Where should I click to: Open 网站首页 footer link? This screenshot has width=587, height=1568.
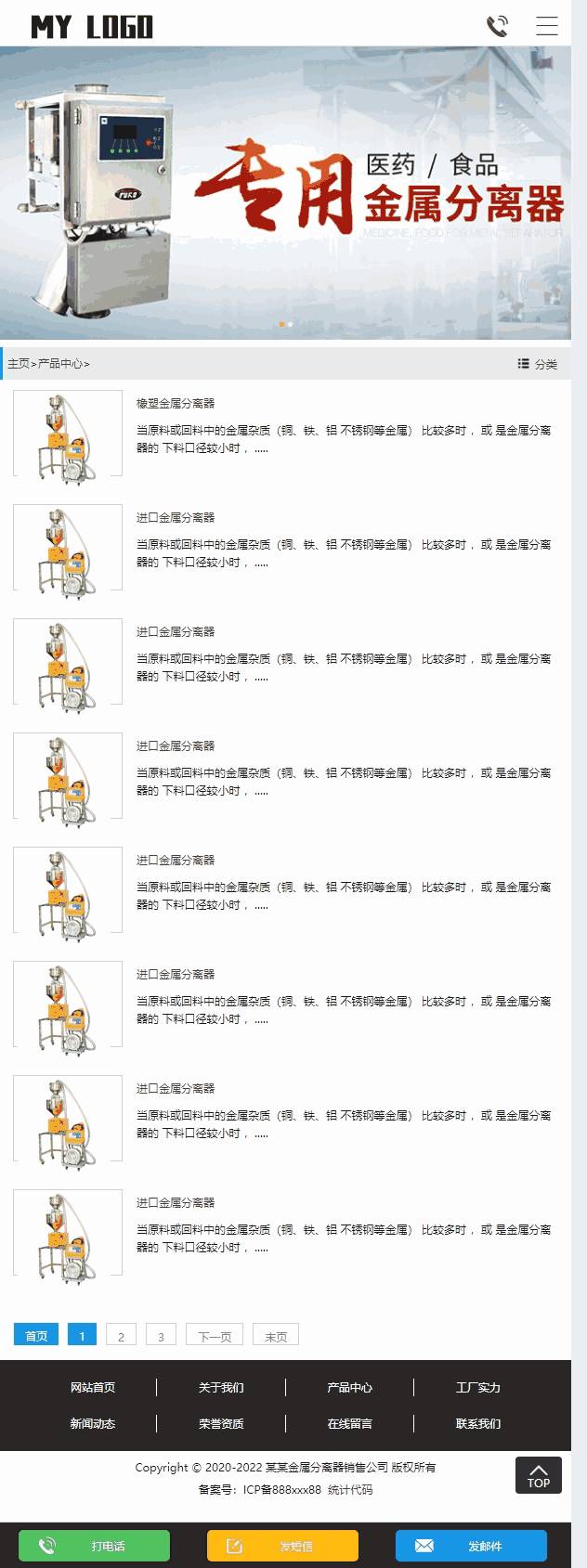tap(93, 1387)
